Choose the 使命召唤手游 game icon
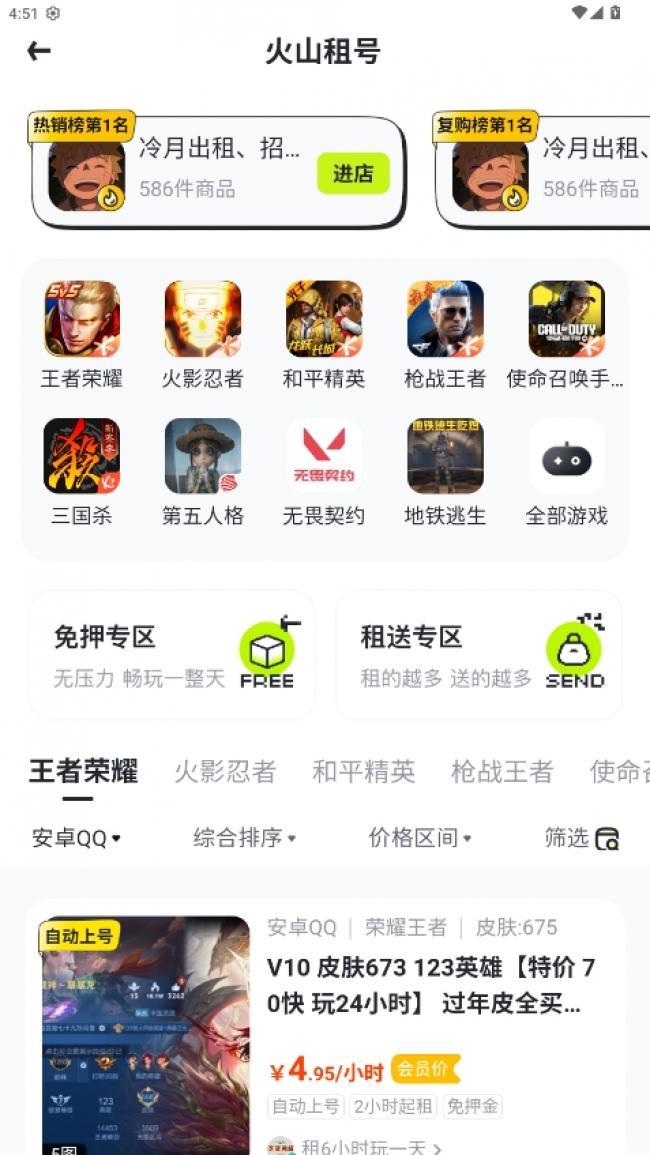Viewport: 650px width, 1155px height. tap(566, 320)
